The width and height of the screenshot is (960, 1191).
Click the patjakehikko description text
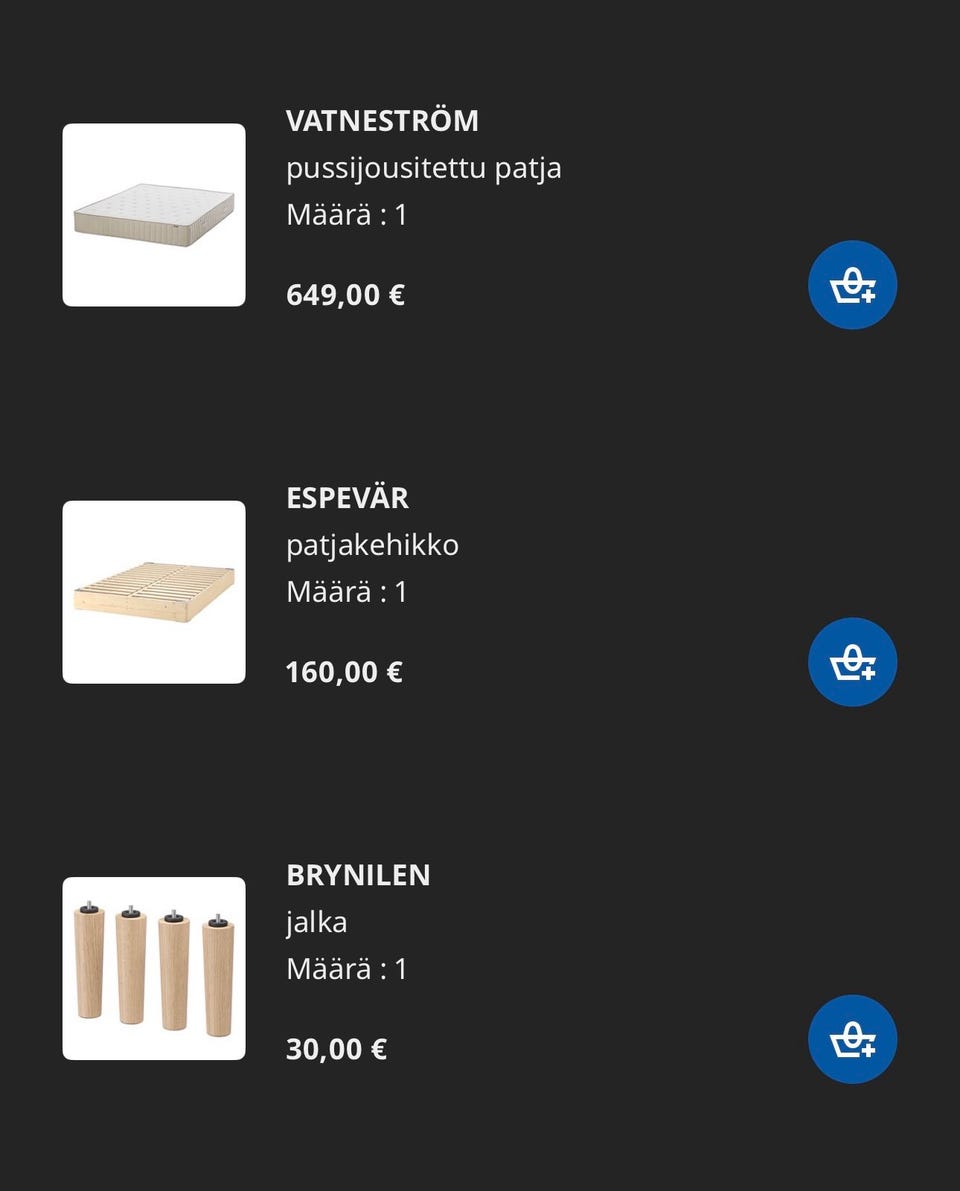pyautogui.click(x=373, y=545)
